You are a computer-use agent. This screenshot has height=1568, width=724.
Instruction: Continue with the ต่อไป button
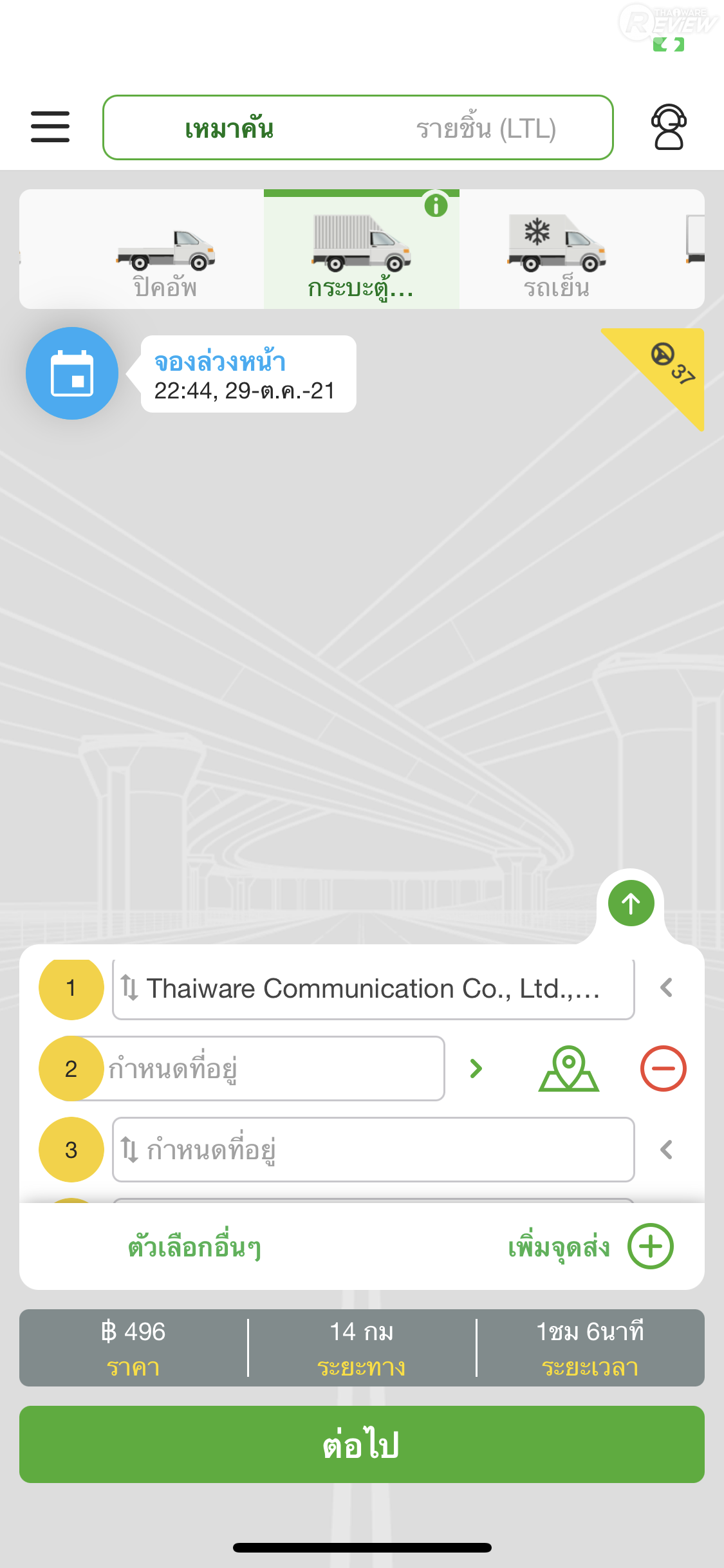point(362,1444)
